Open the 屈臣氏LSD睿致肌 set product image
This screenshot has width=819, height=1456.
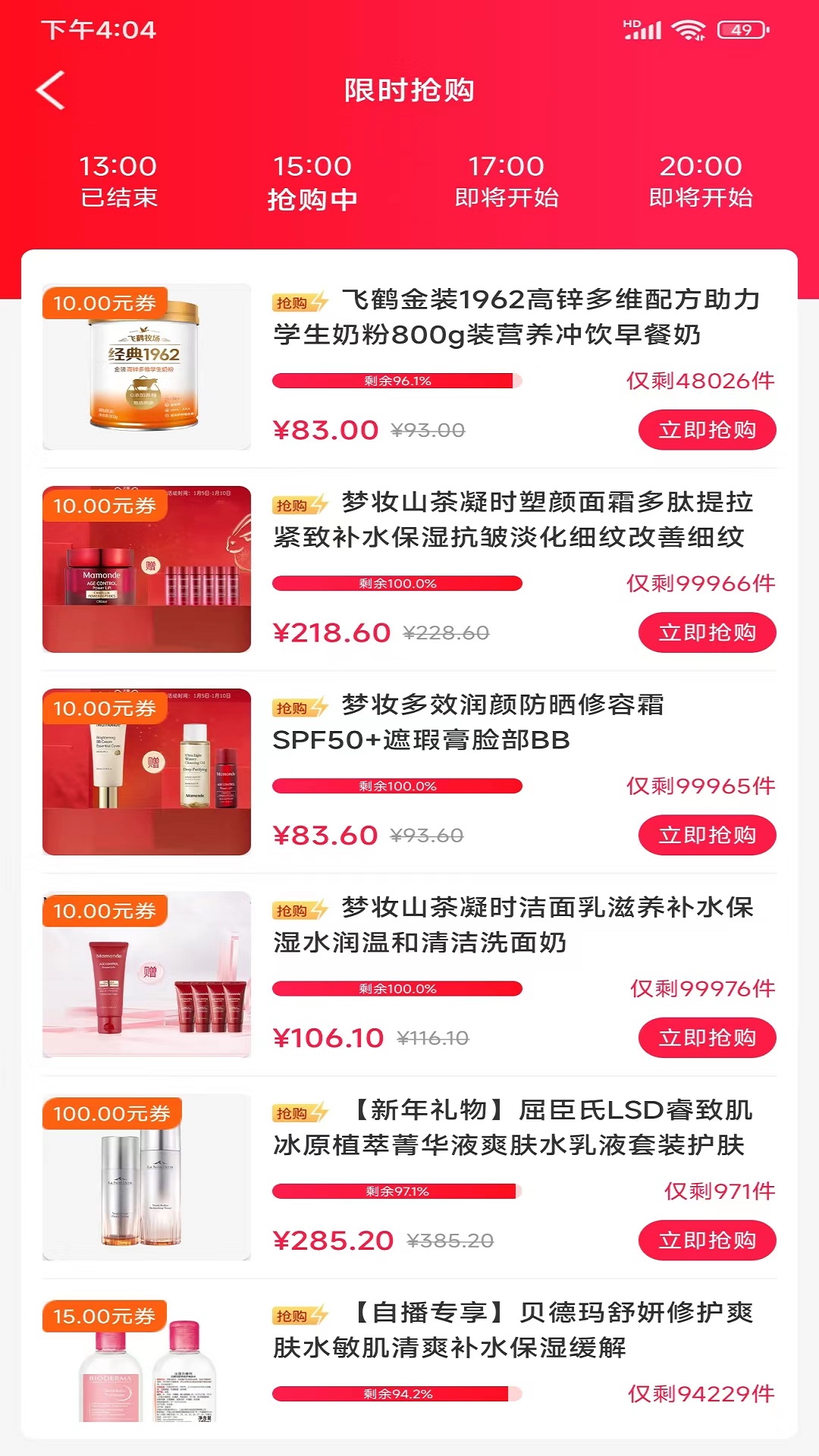click(146, 1177)
